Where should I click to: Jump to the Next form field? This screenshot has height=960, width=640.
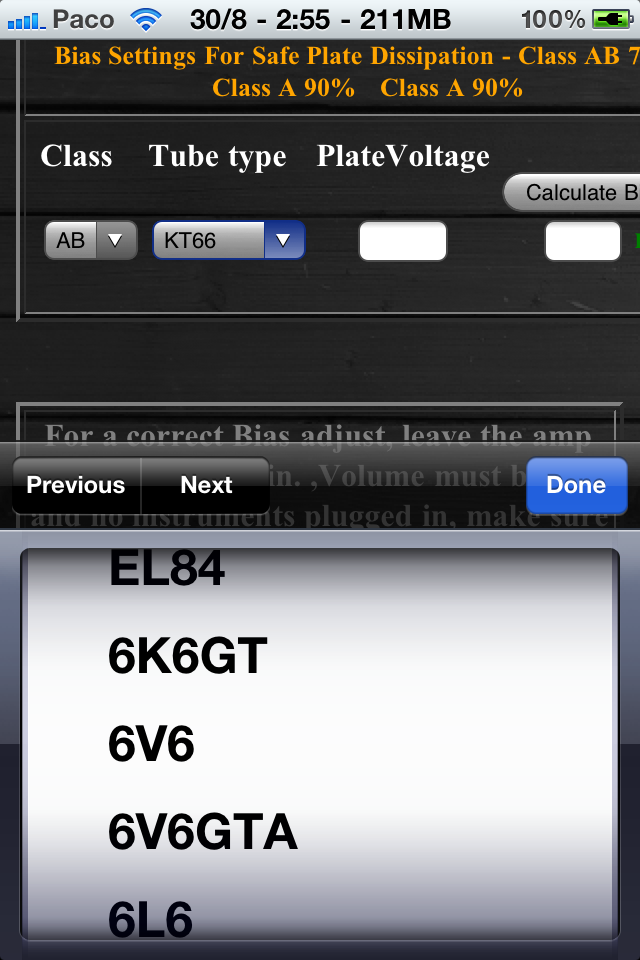click(x=206, y=485)
